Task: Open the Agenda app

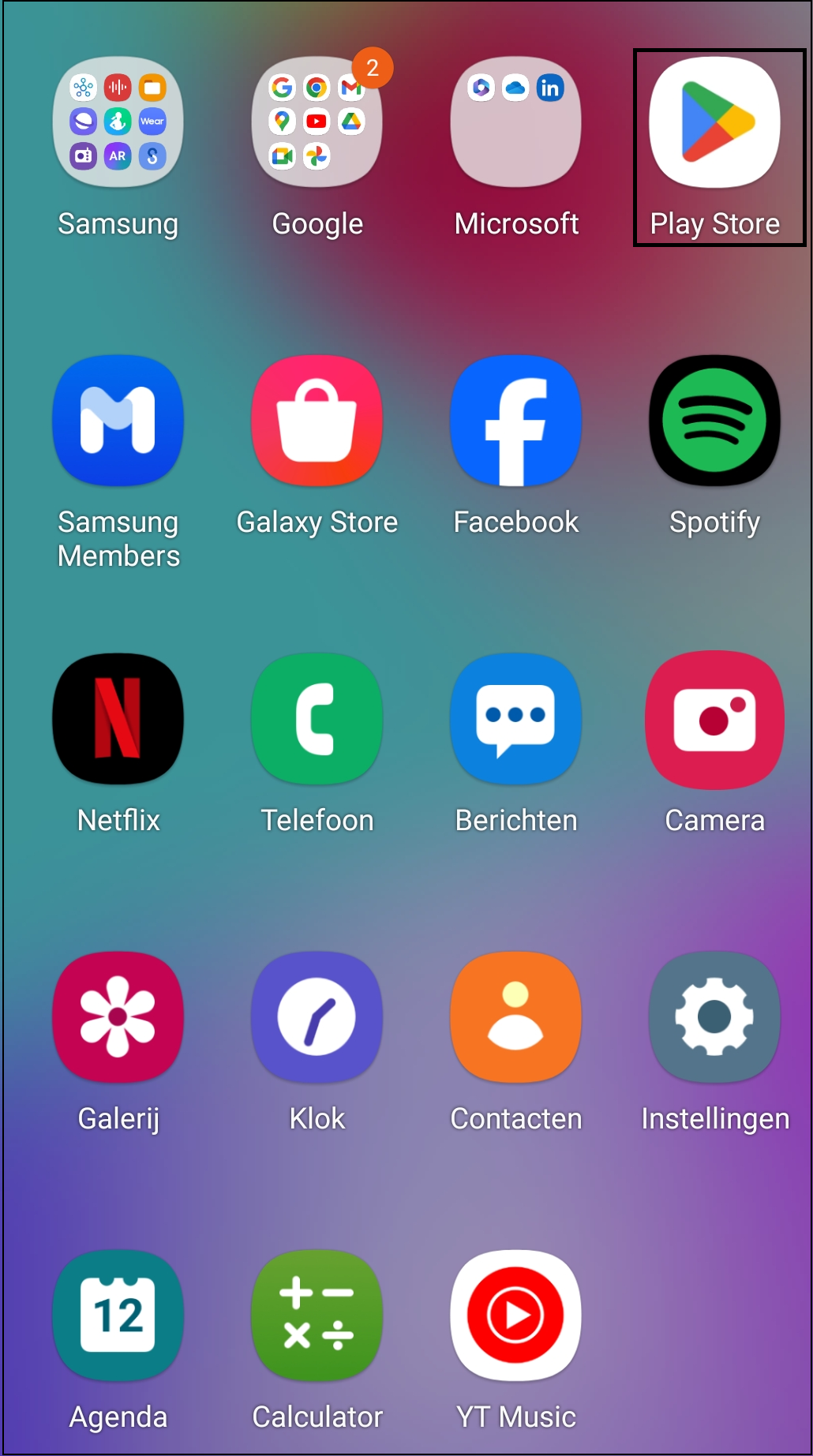Action: [x=118, y=1315]
